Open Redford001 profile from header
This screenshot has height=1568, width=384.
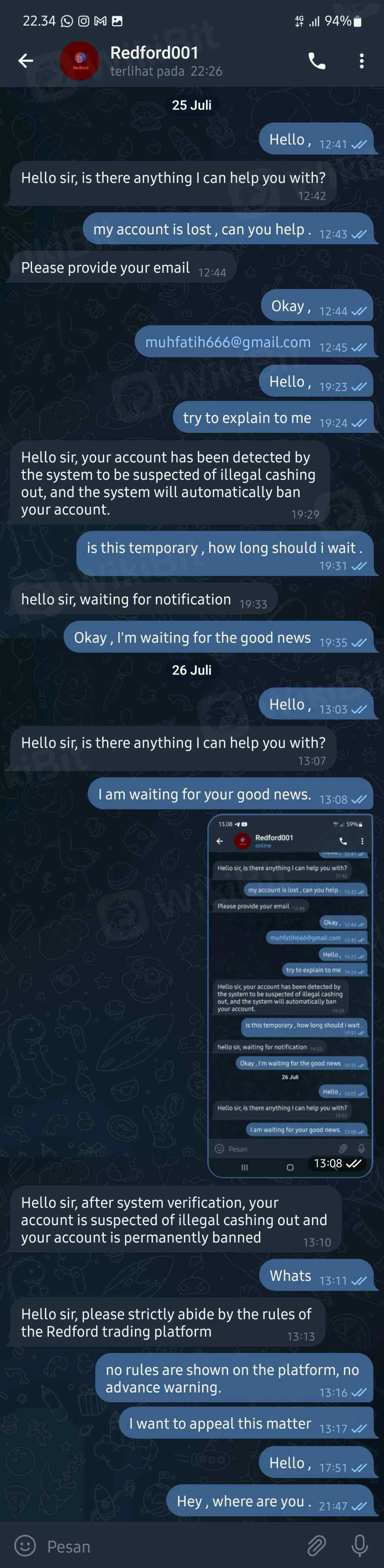click(154, 60)
